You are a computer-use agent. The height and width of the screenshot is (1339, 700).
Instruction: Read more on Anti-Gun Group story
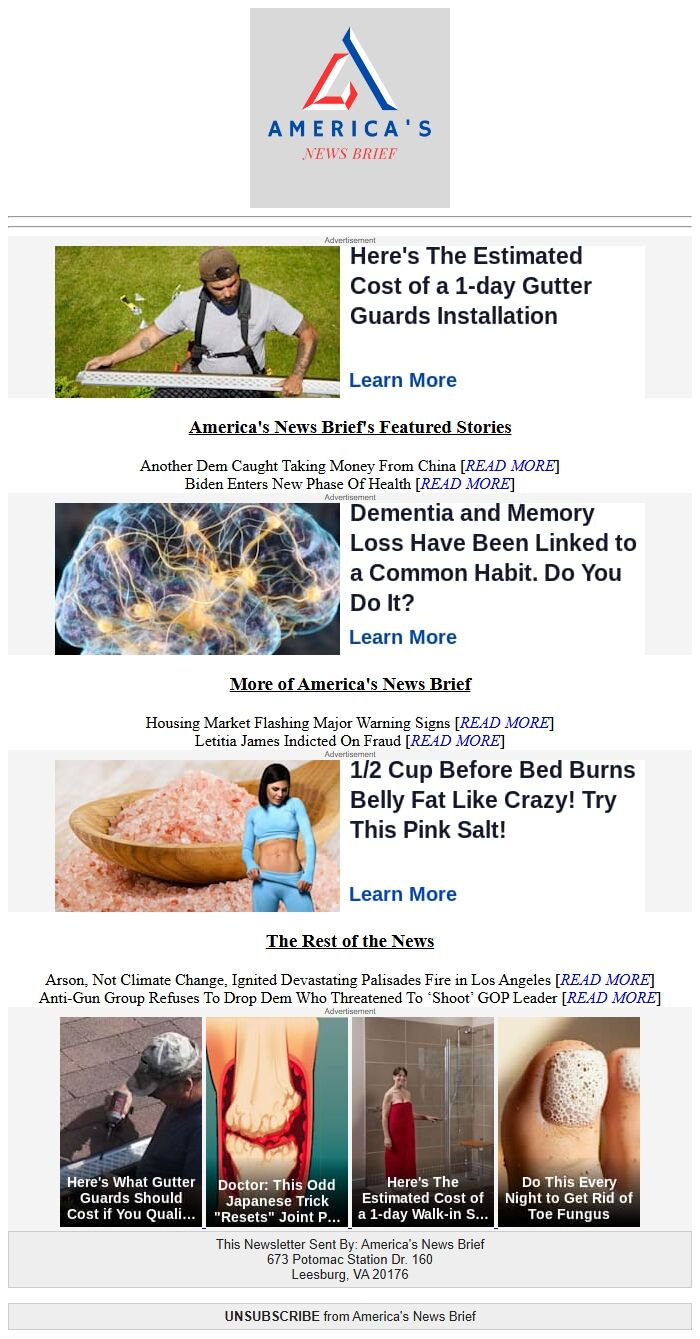pos(611,998)
